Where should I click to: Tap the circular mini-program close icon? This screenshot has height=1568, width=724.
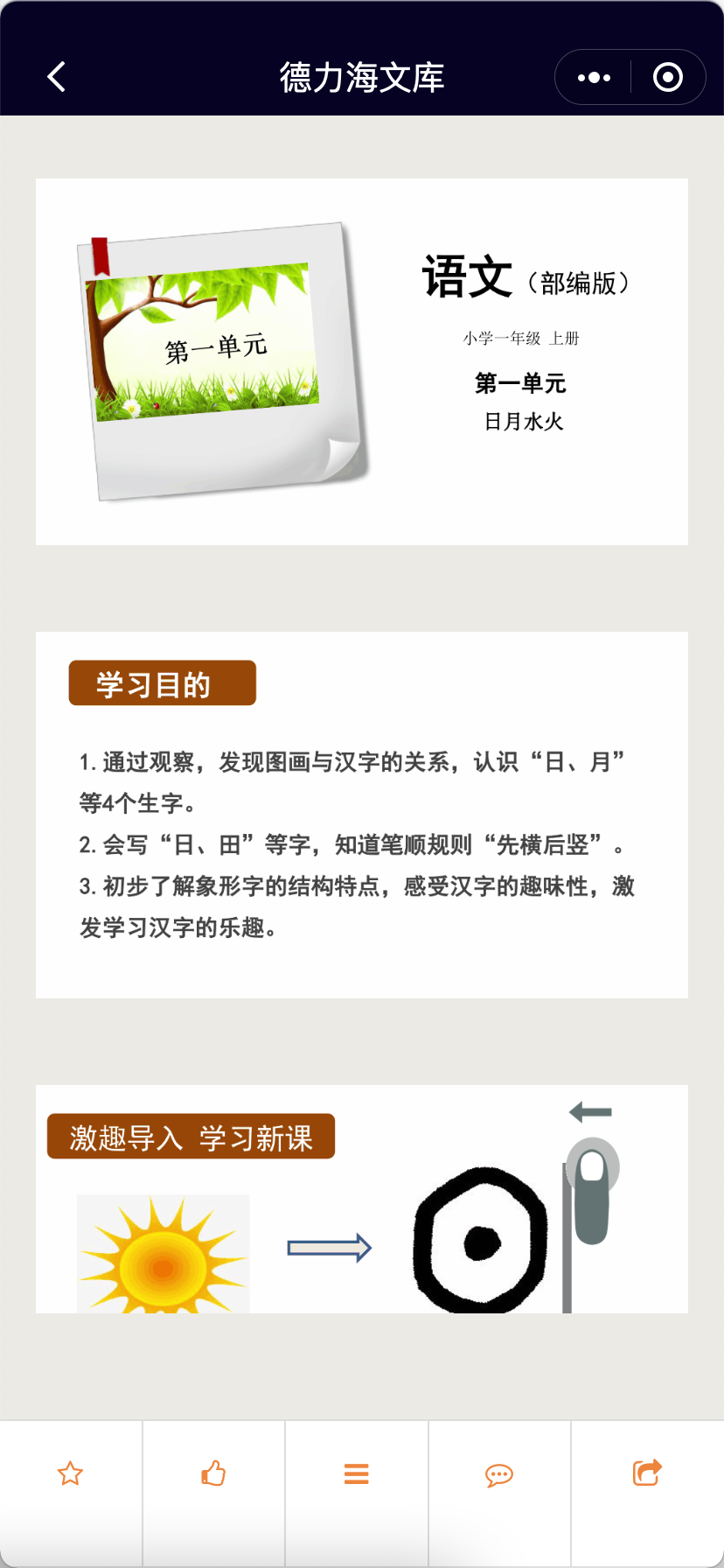tap(668, 77)
